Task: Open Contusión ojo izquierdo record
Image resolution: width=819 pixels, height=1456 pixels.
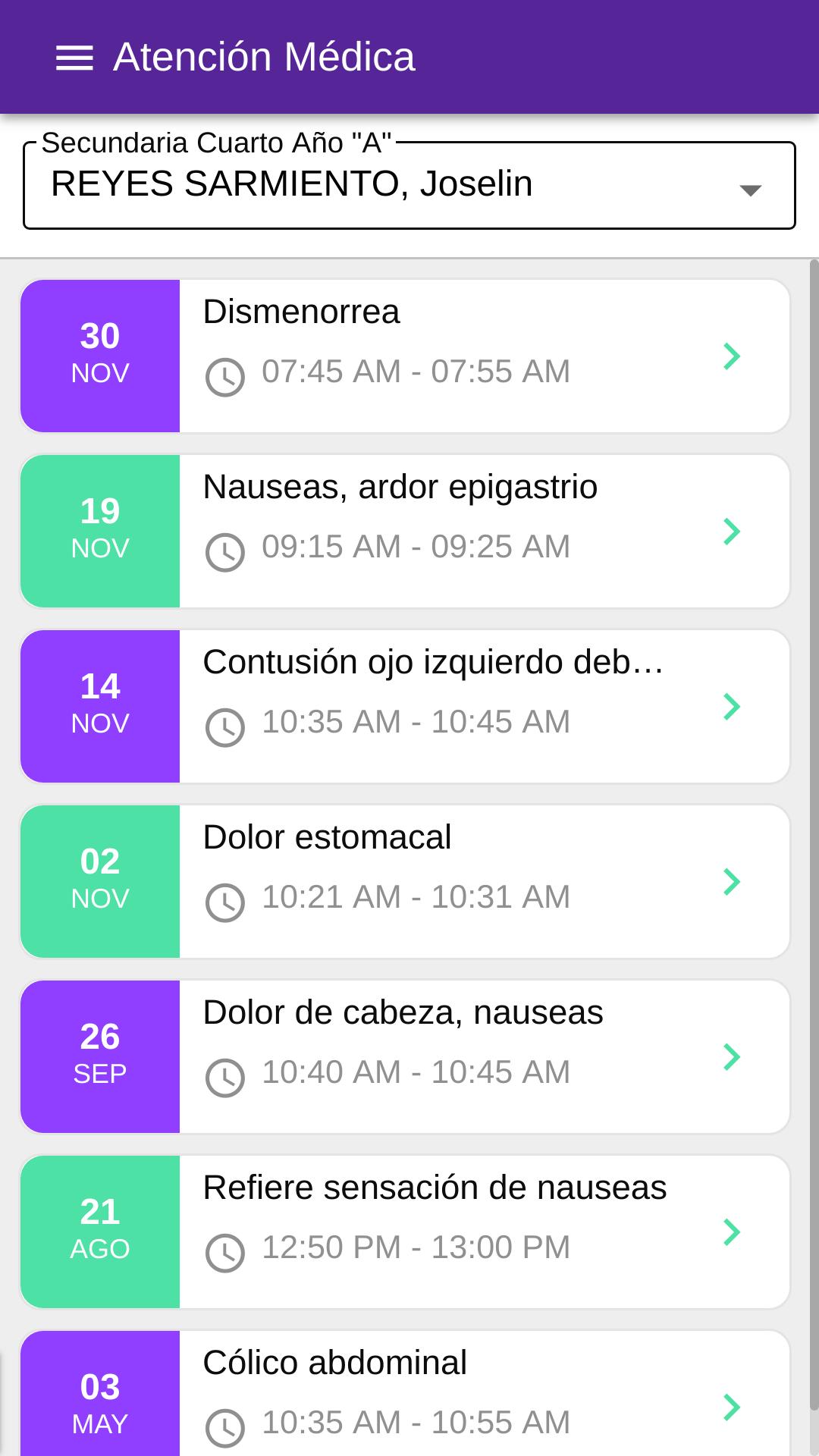Action: click(405, 707)
